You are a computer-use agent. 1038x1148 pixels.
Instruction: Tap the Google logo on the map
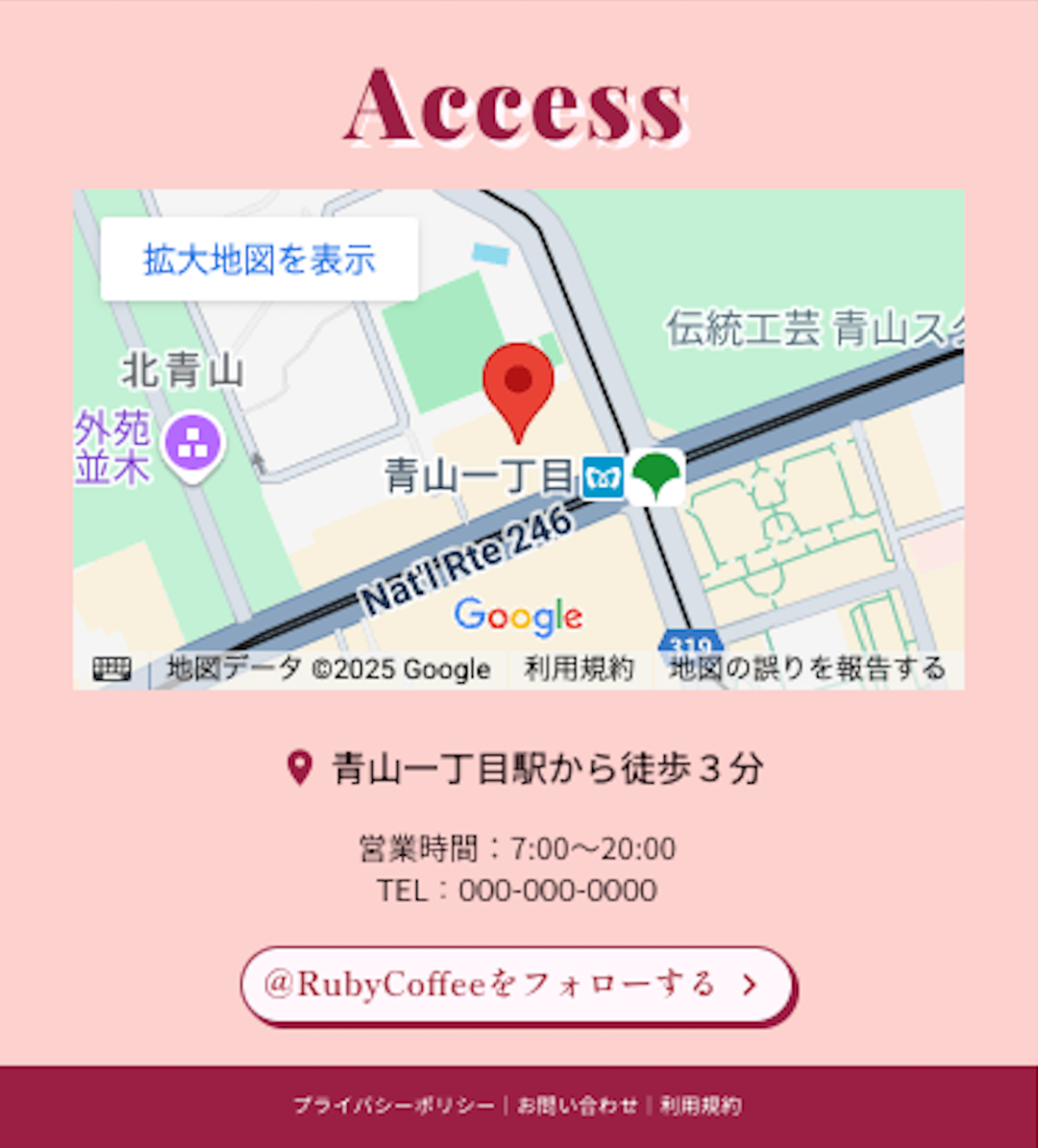pyautogui.click(x=518, y=616)
